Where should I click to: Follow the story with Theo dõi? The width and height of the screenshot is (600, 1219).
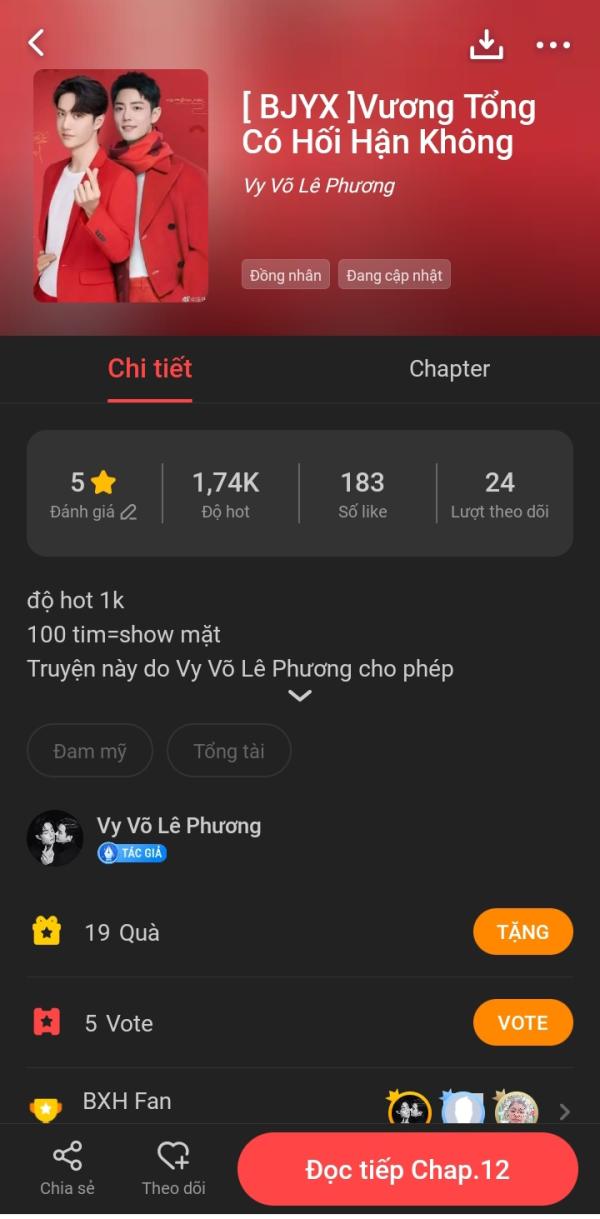click(x=174, y=1168)
